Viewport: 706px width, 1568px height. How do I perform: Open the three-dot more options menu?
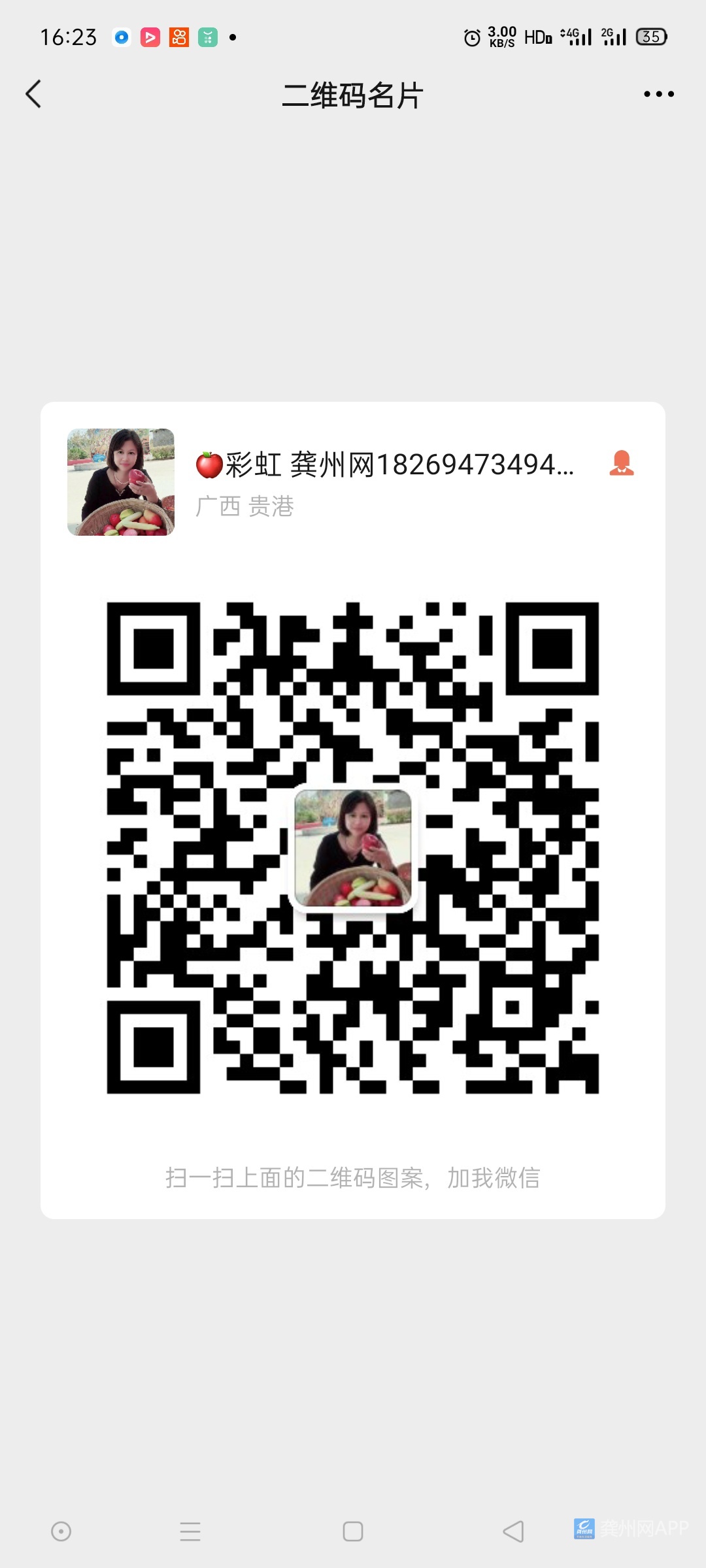tap(658, 94)
